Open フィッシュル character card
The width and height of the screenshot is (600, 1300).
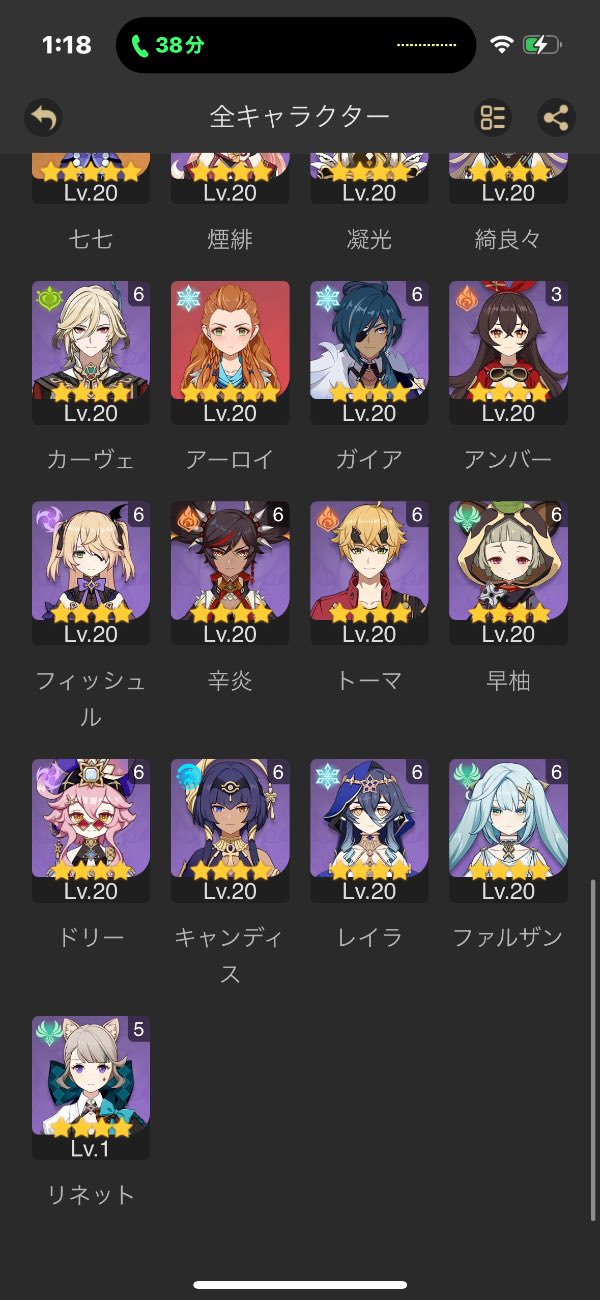tap(91, 572)
